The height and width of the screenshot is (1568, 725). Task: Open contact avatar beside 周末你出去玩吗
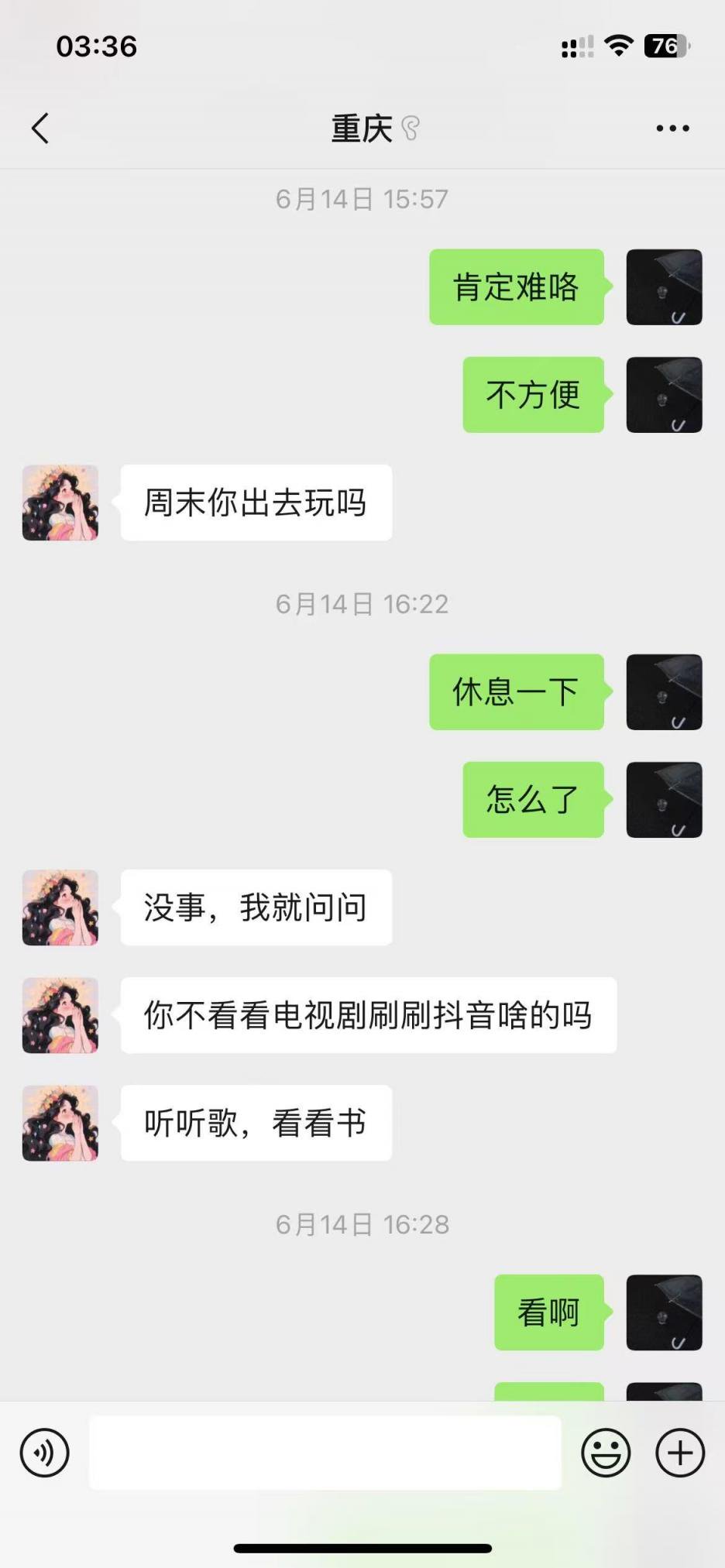click(x=60, y=503)
